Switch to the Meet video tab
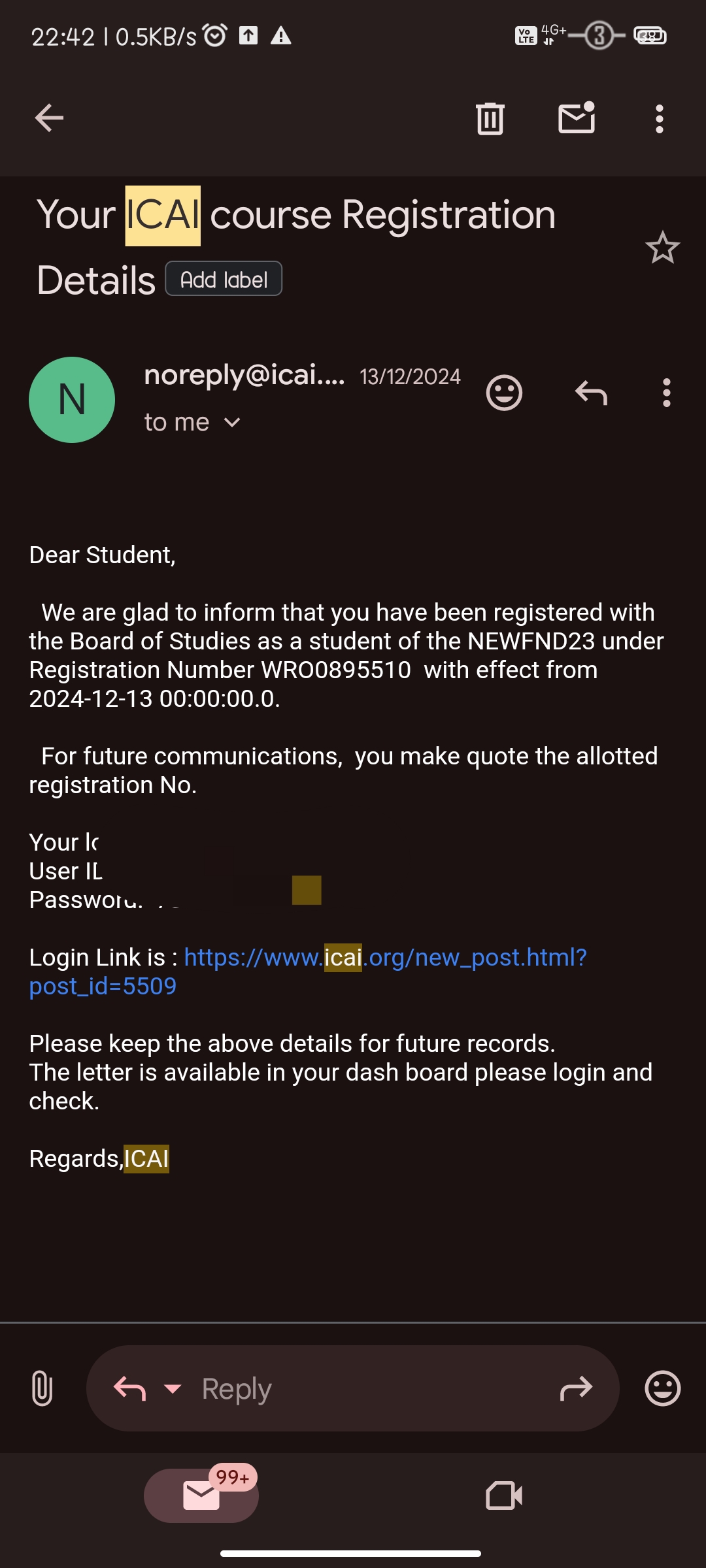This screenshot has height=1568, width=706. (504, 1495)
